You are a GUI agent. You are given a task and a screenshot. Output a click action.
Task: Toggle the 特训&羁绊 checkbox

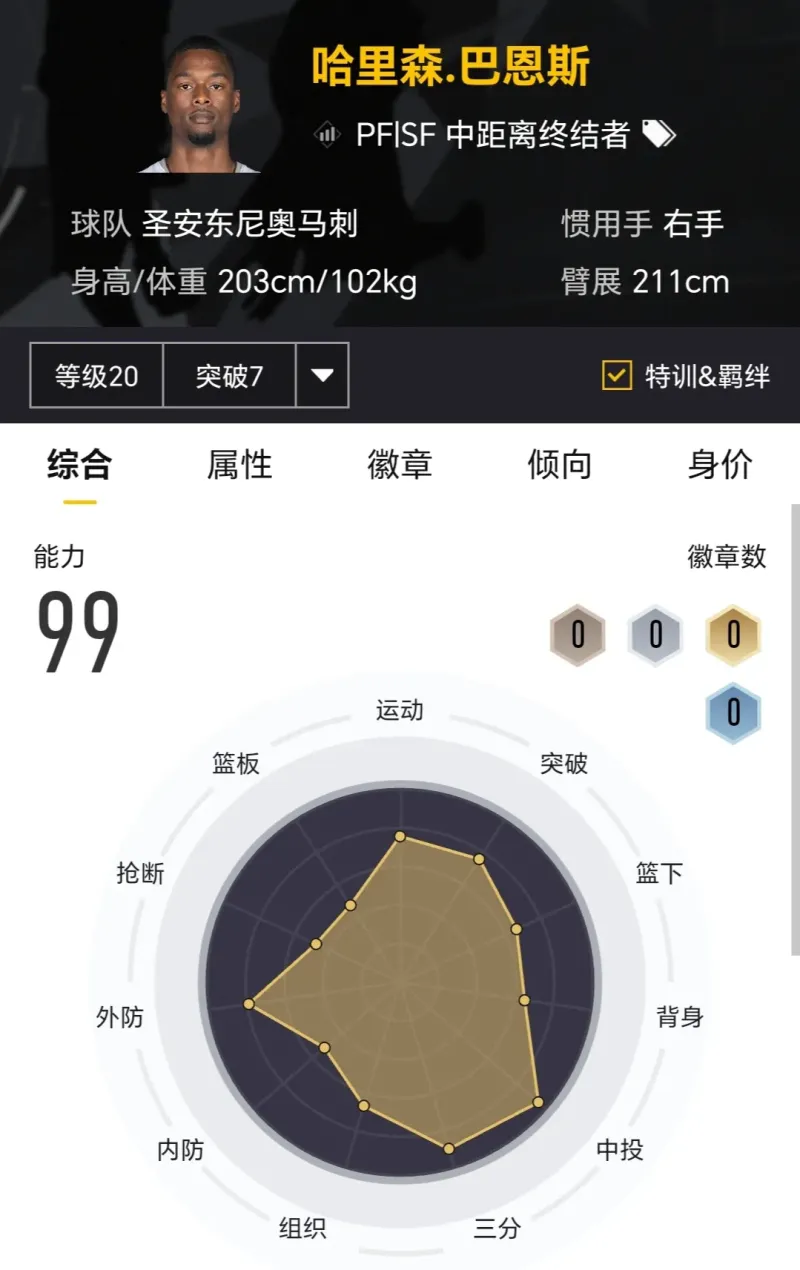[617, 376]
